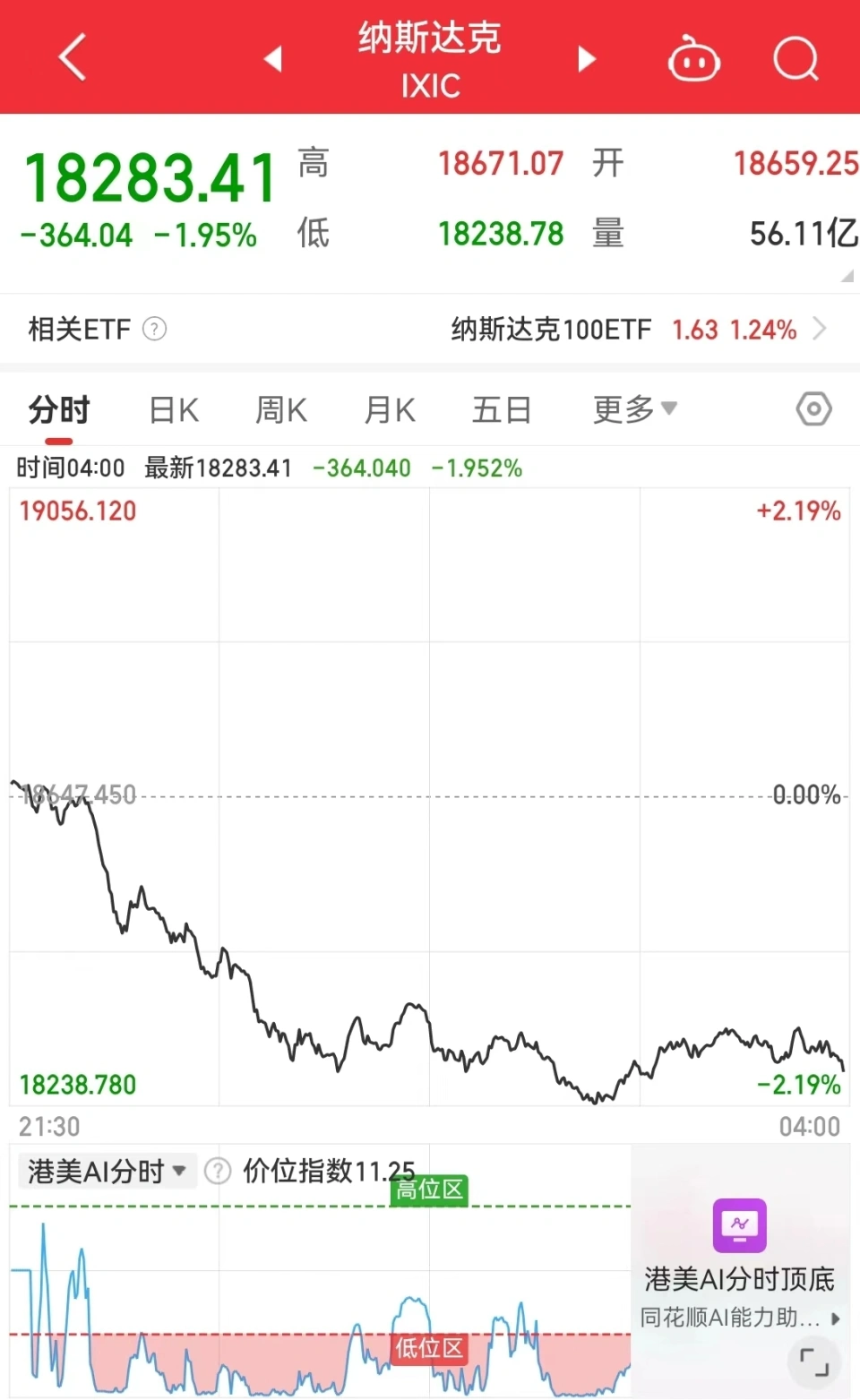Expand the 更多 chart options dropdown
This screenshot has width=860, height=1400.
point(634,409)
